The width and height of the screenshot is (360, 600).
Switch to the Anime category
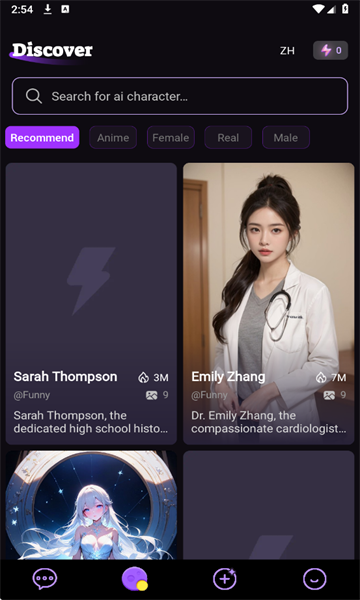click(x=113, y=137)
